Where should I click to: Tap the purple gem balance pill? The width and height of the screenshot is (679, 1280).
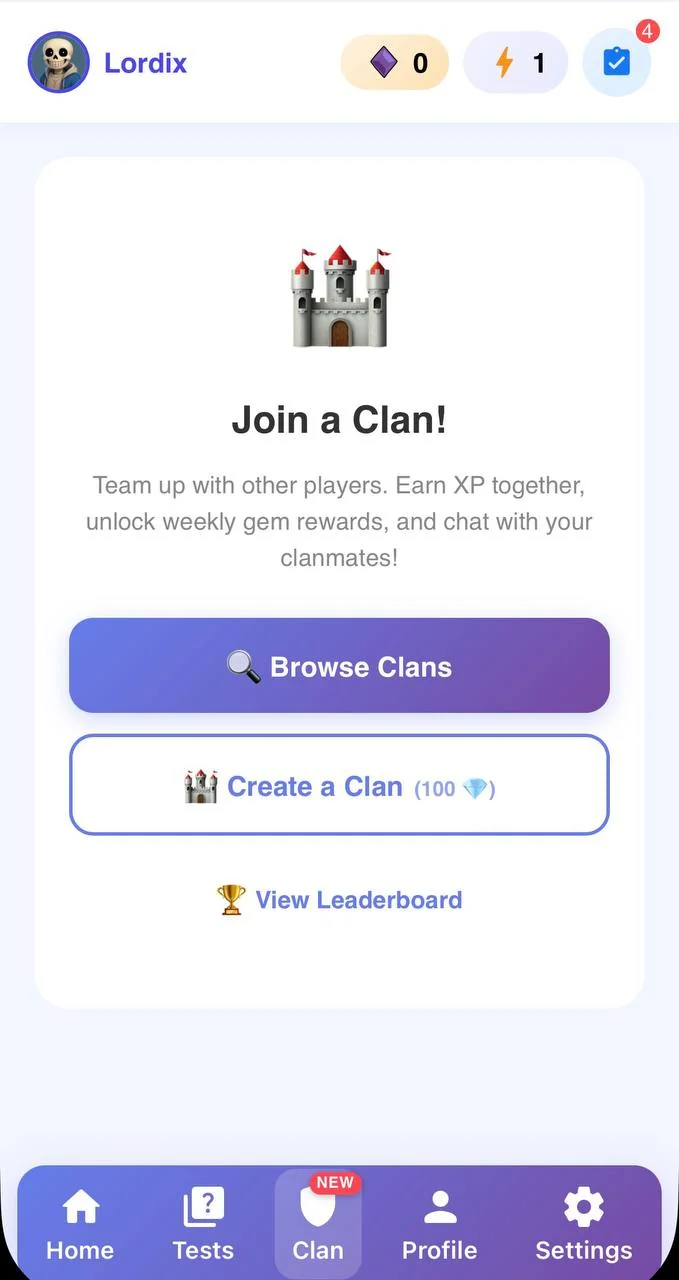395,63
